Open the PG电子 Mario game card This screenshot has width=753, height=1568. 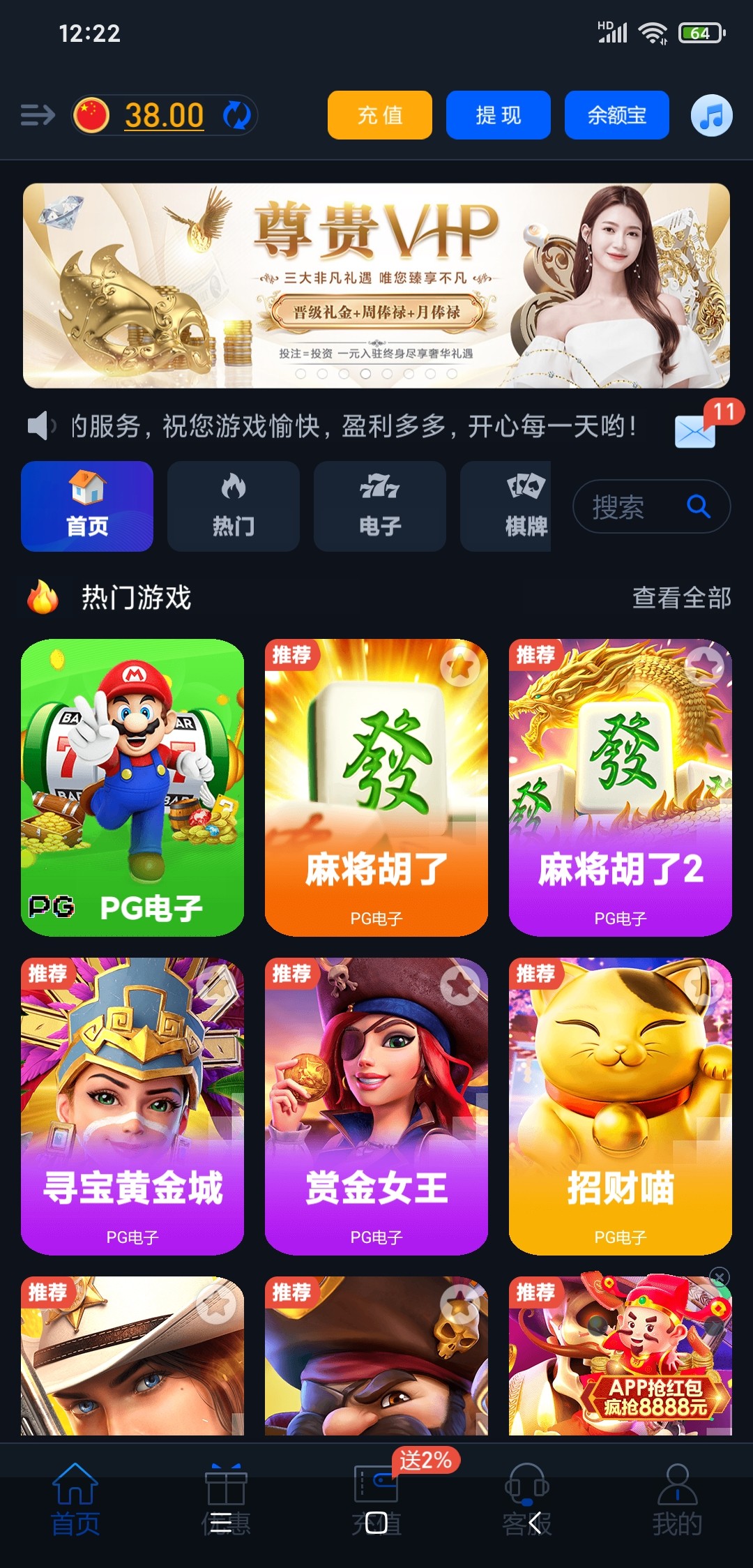[132, 787]
